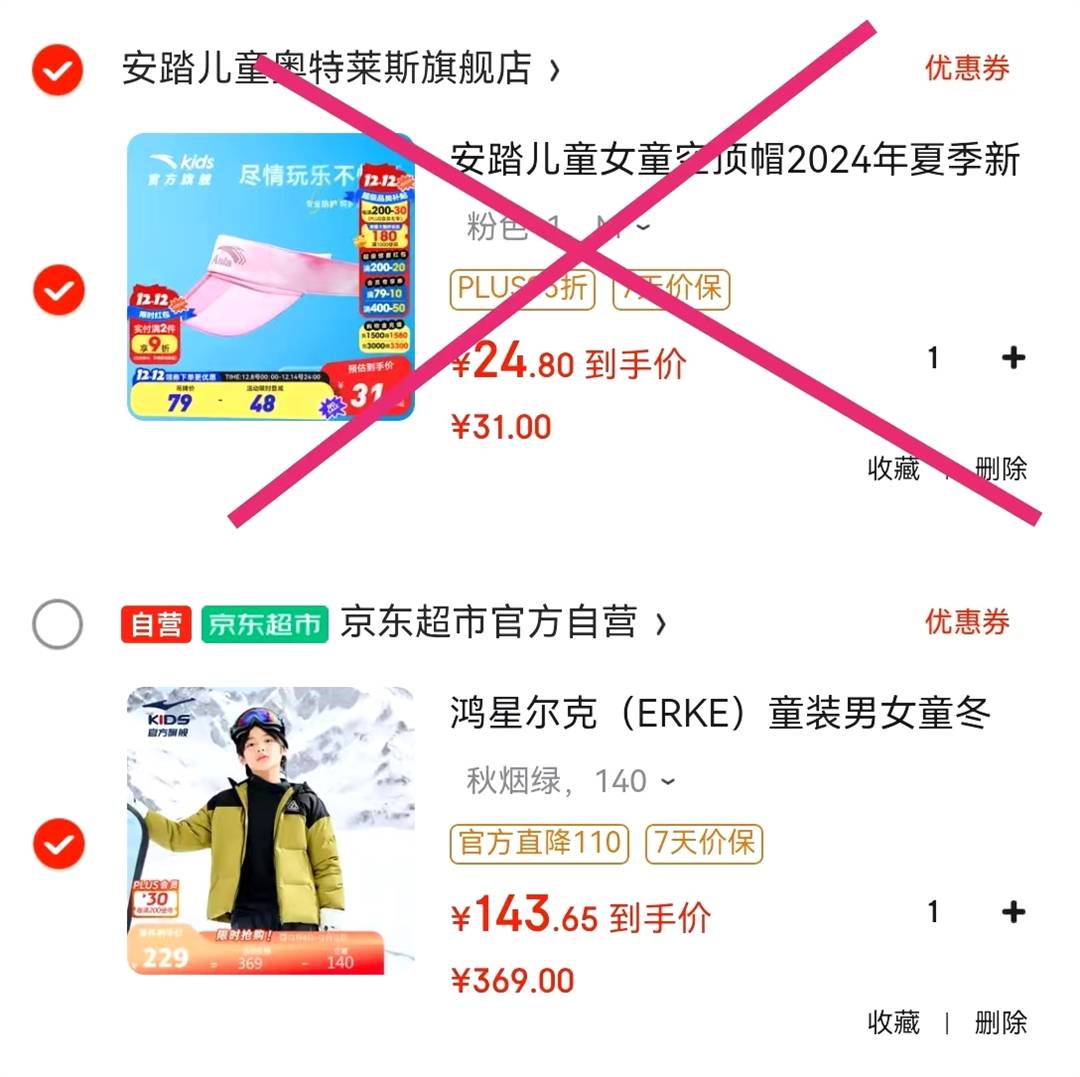Delete the 鸿星尔克 jacket from the cart
The height and width of the screenshot is (1077, 1080).
[1000, 1022]
